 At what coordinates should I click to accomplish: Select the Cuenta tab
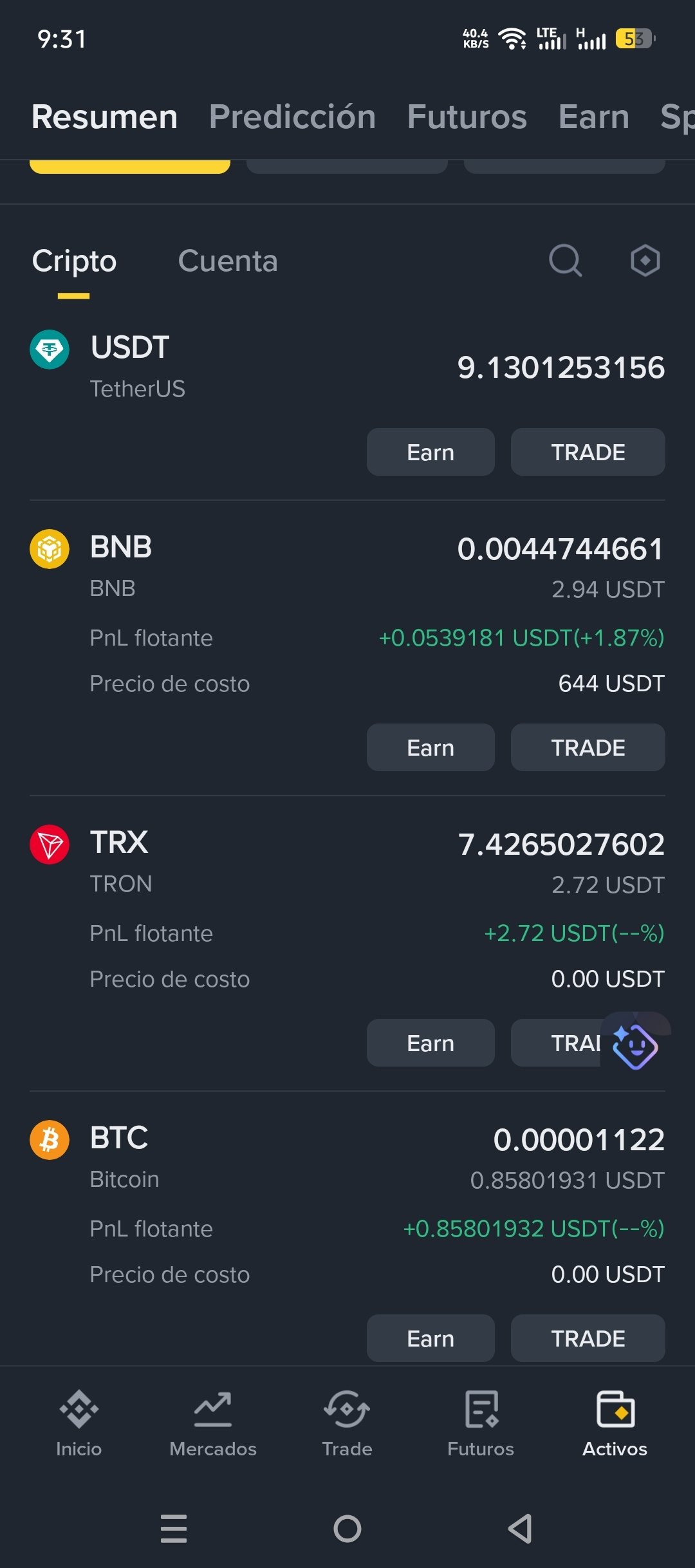pos(228,261)
